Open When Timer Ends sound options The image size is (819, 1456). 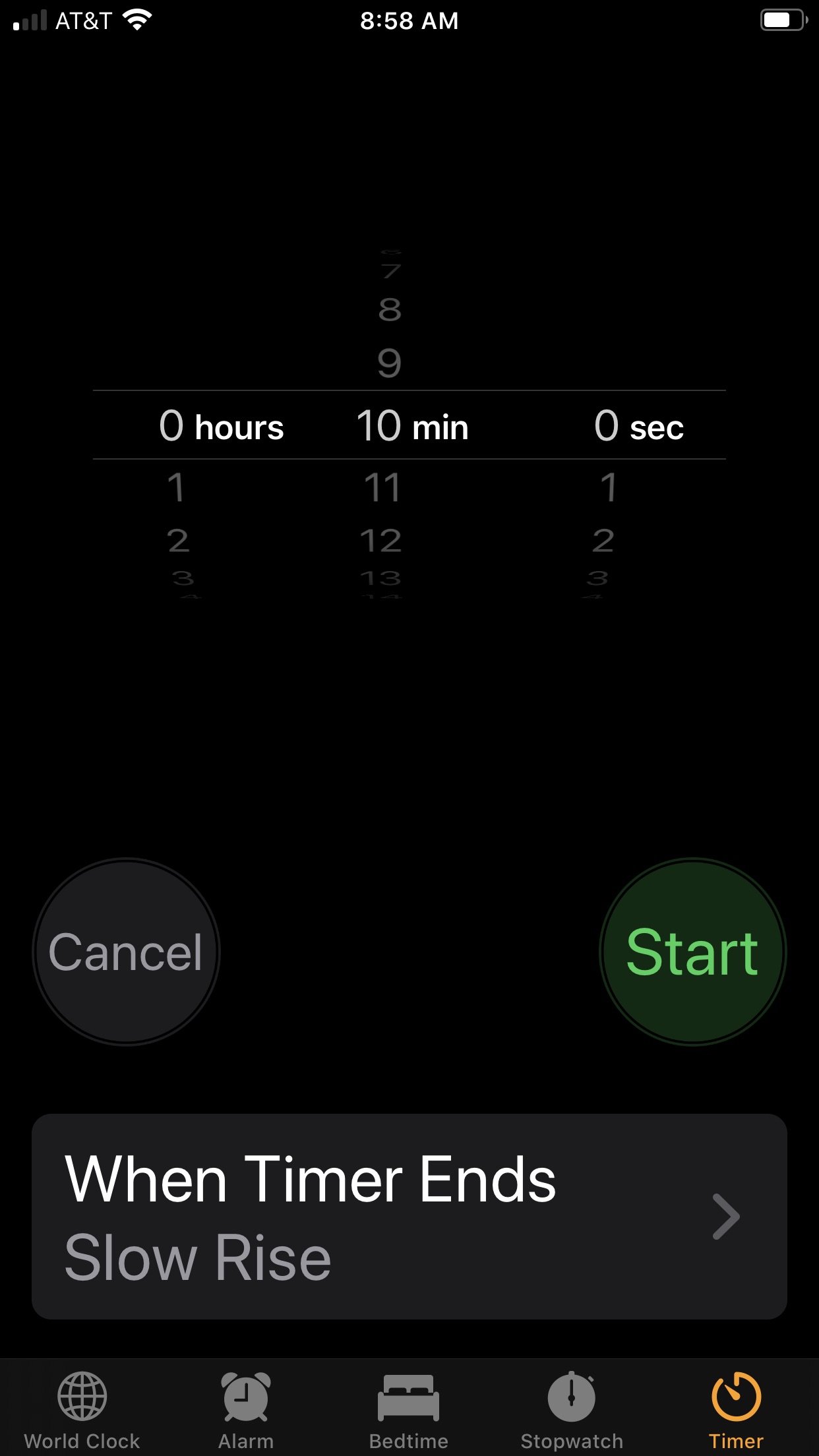pos(409,1217)
